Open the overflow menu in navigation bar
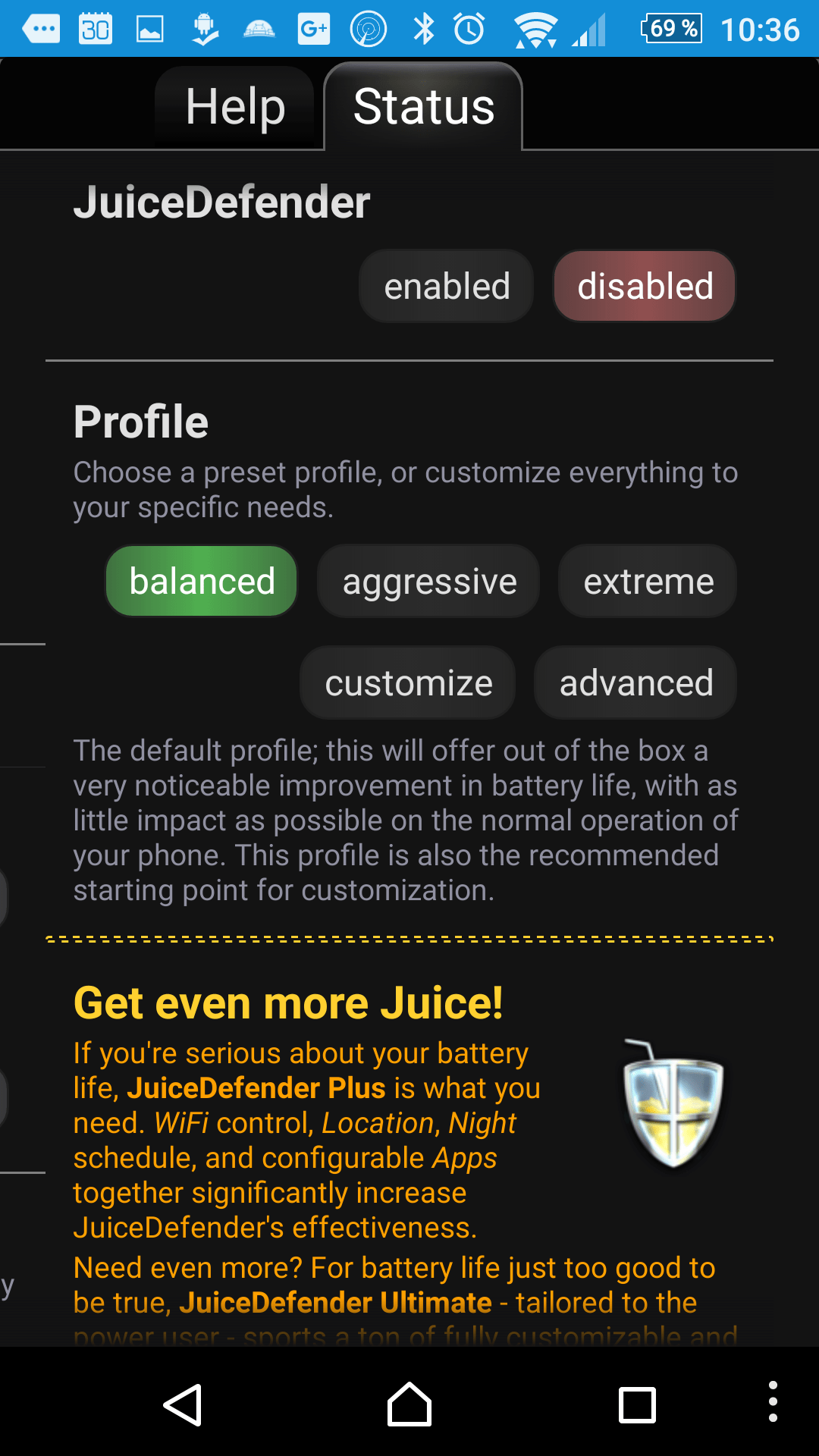Viewport: 819px width, 1456px height. [x=773, y=1401]
